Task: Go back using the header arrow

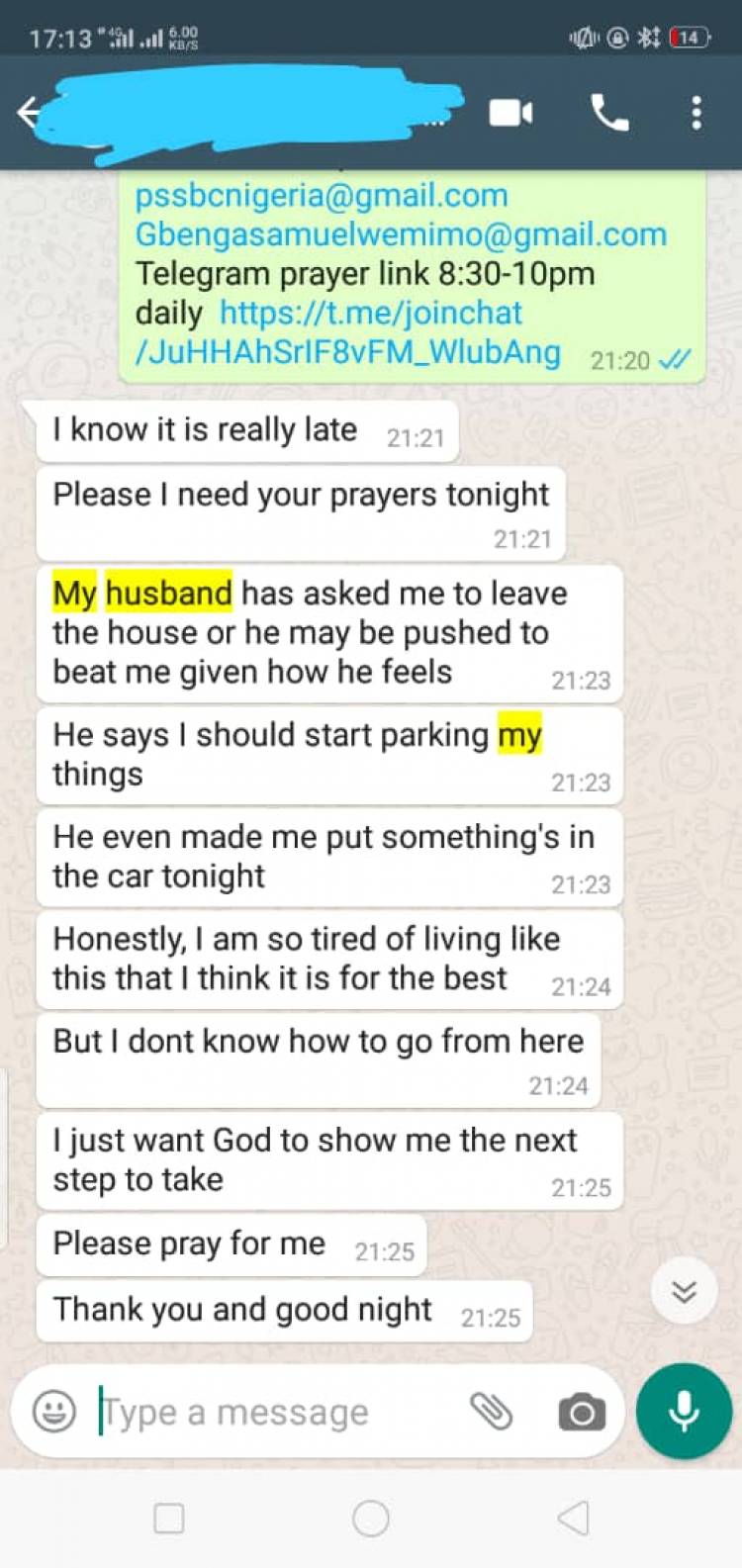Action: point(28,113)
